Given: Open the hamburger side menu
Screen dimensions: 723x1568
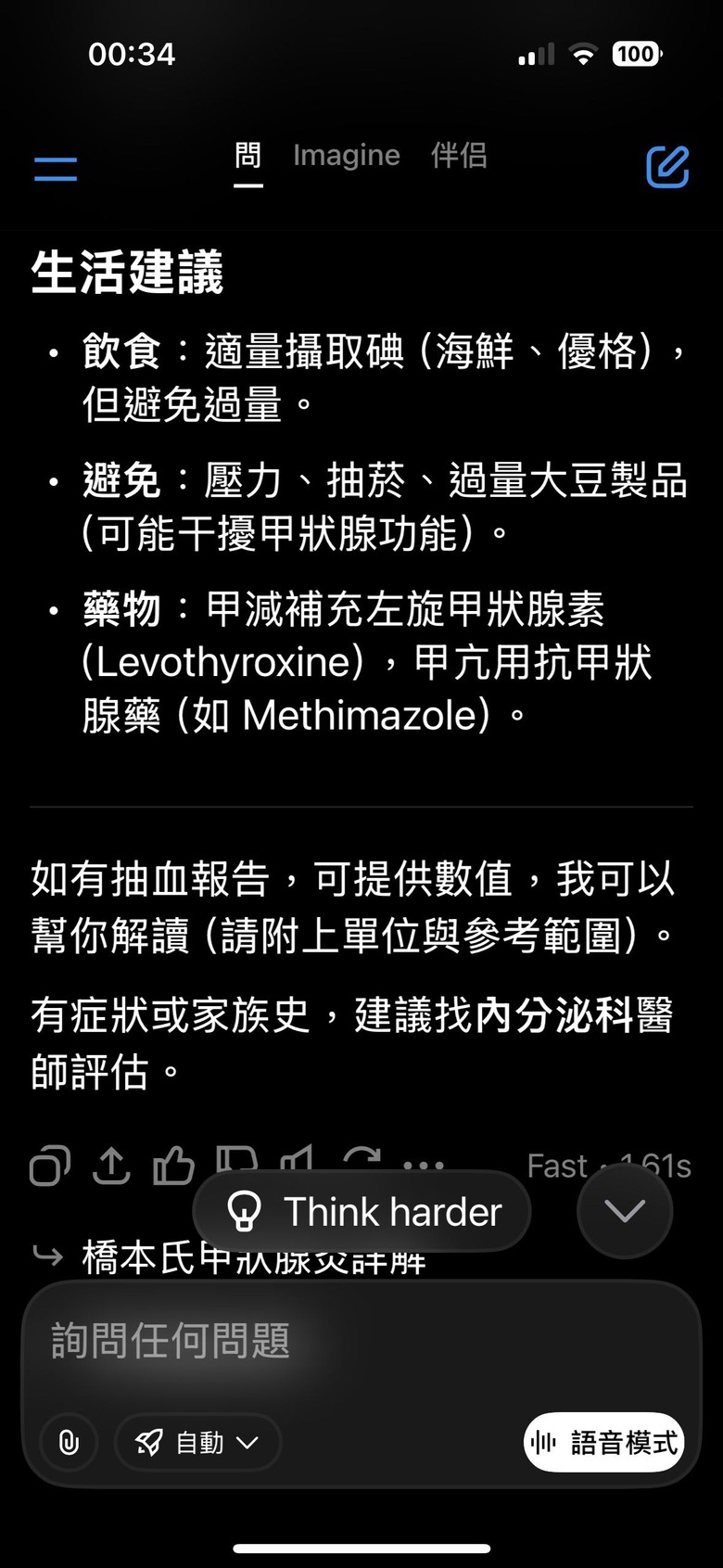Looking at the screenshot, I should click(56, 168).
